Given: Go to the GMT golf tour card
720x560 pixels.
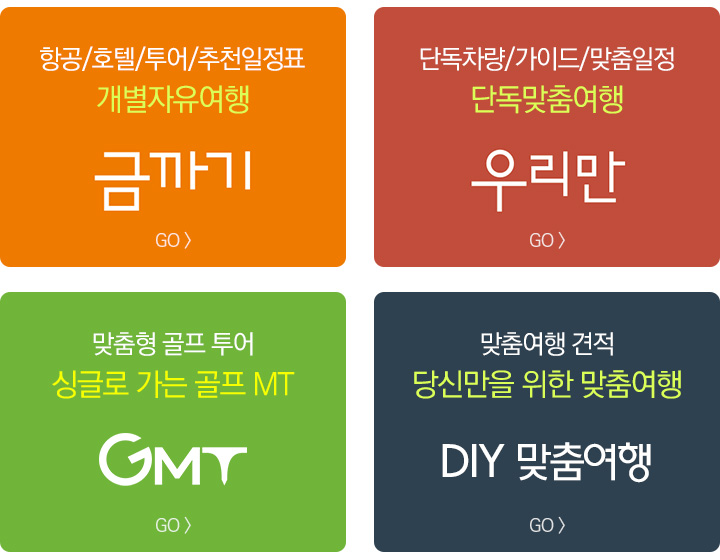Looking at the screenshot, I should point(173,422).
